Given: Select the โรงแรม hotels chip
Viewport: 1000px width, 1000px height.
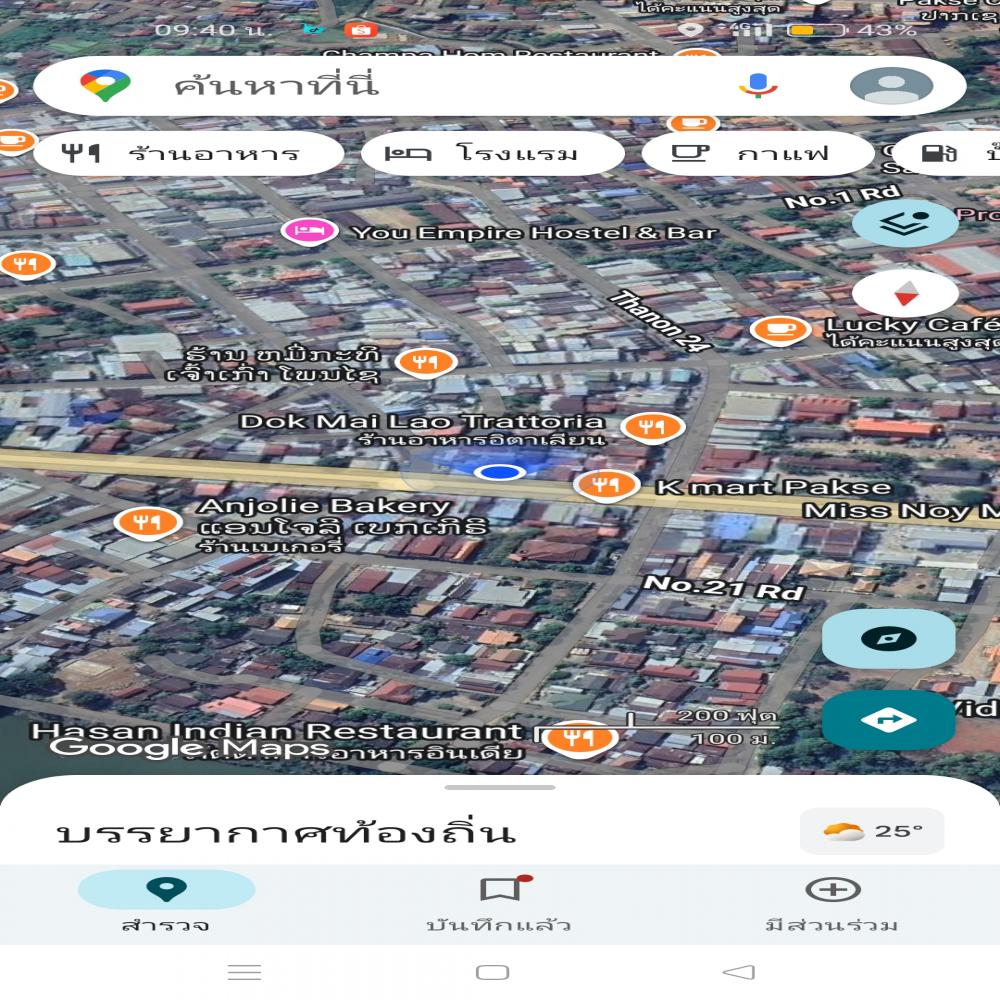Looking at the screenshot, I should click(492, 154).
